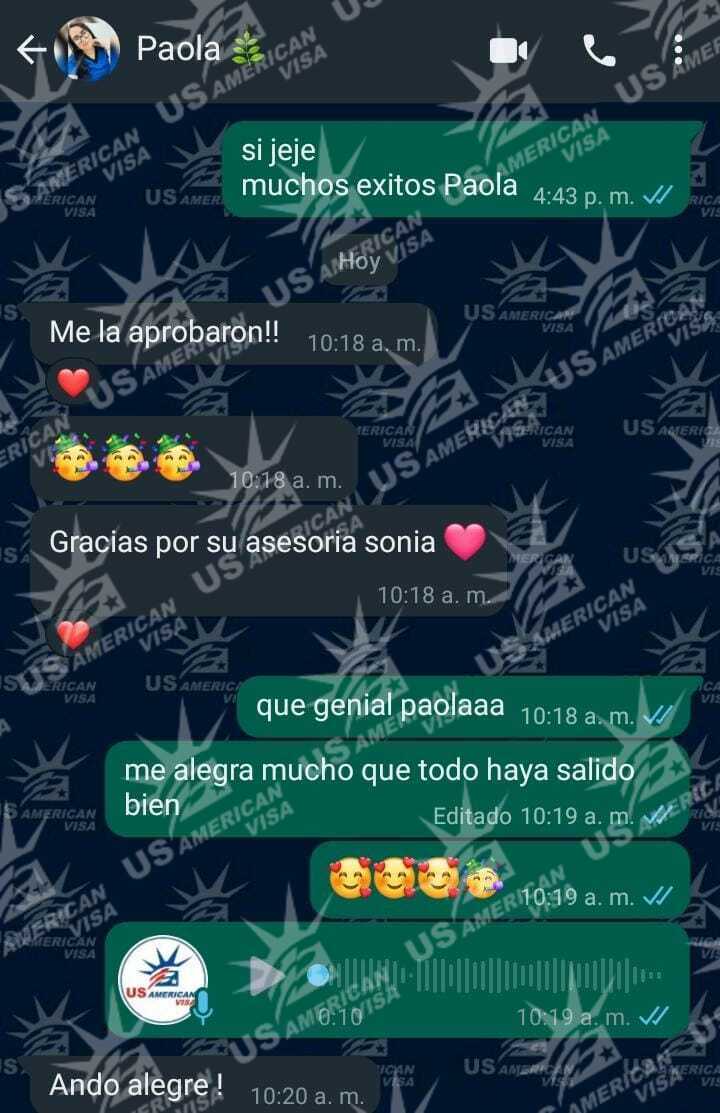The height and width of the screenshot is (1113, 720).
Task: View the reaction under "Gracias por su asesoria sonia"
Action: point(72,635)
